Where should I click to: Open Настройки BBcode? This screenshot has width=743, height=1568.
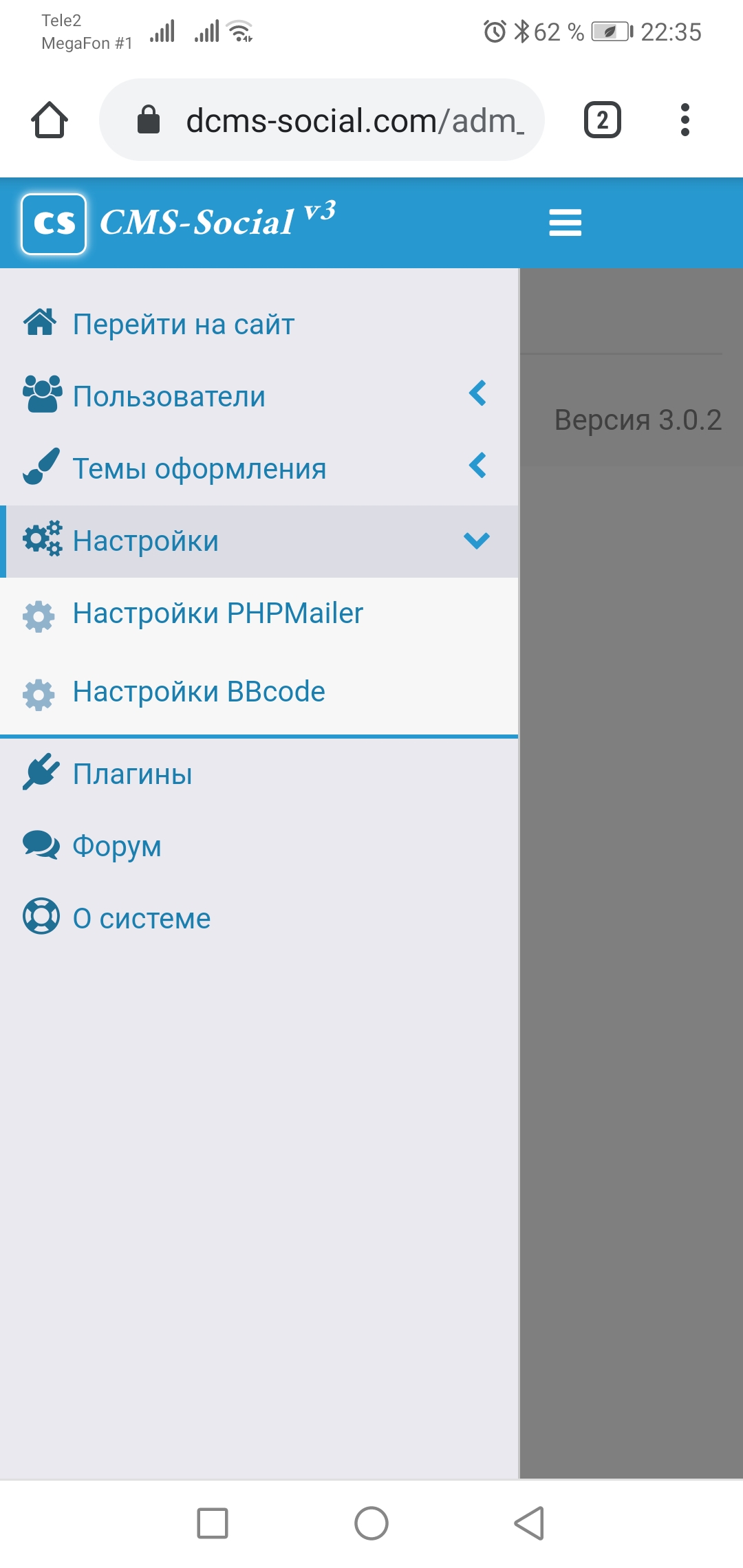point(198,692)
